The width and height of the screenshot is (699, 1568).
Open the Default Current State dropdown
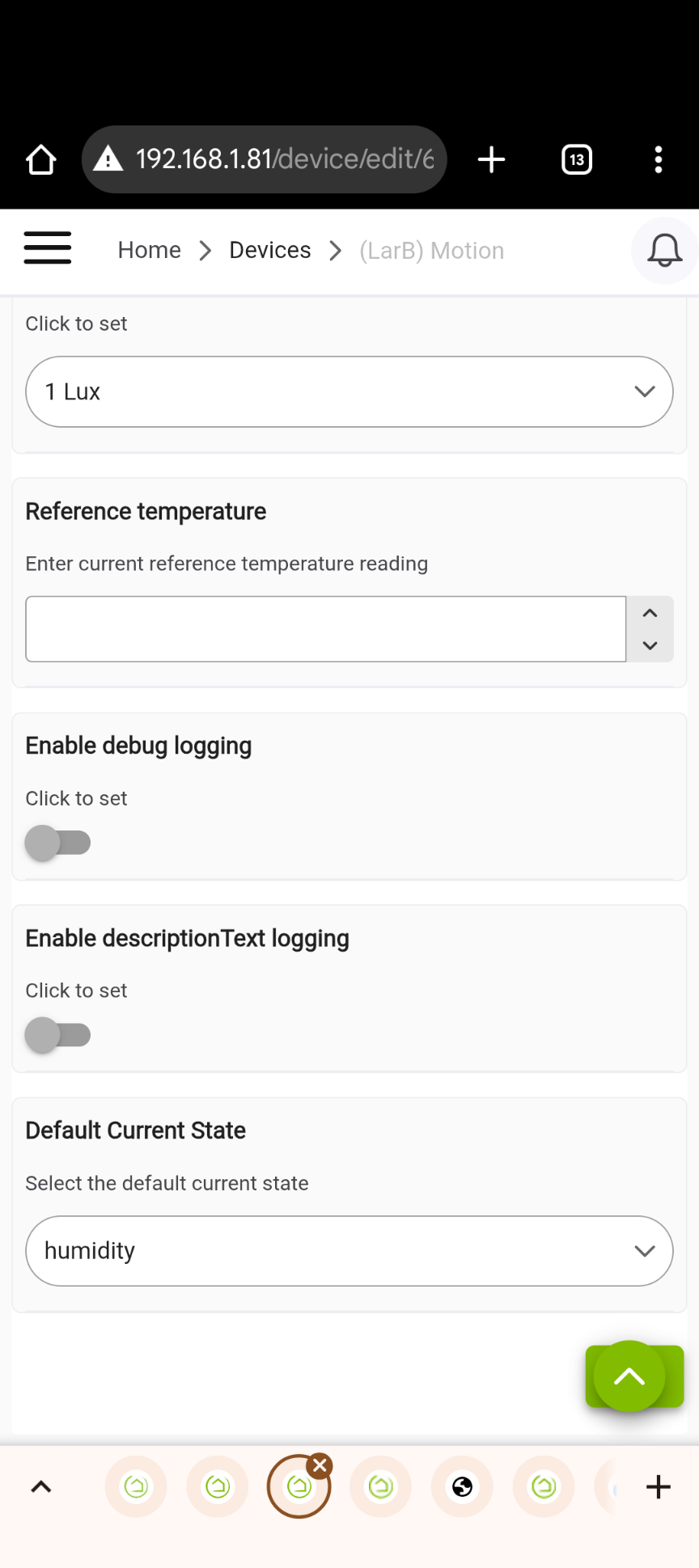349,1251
